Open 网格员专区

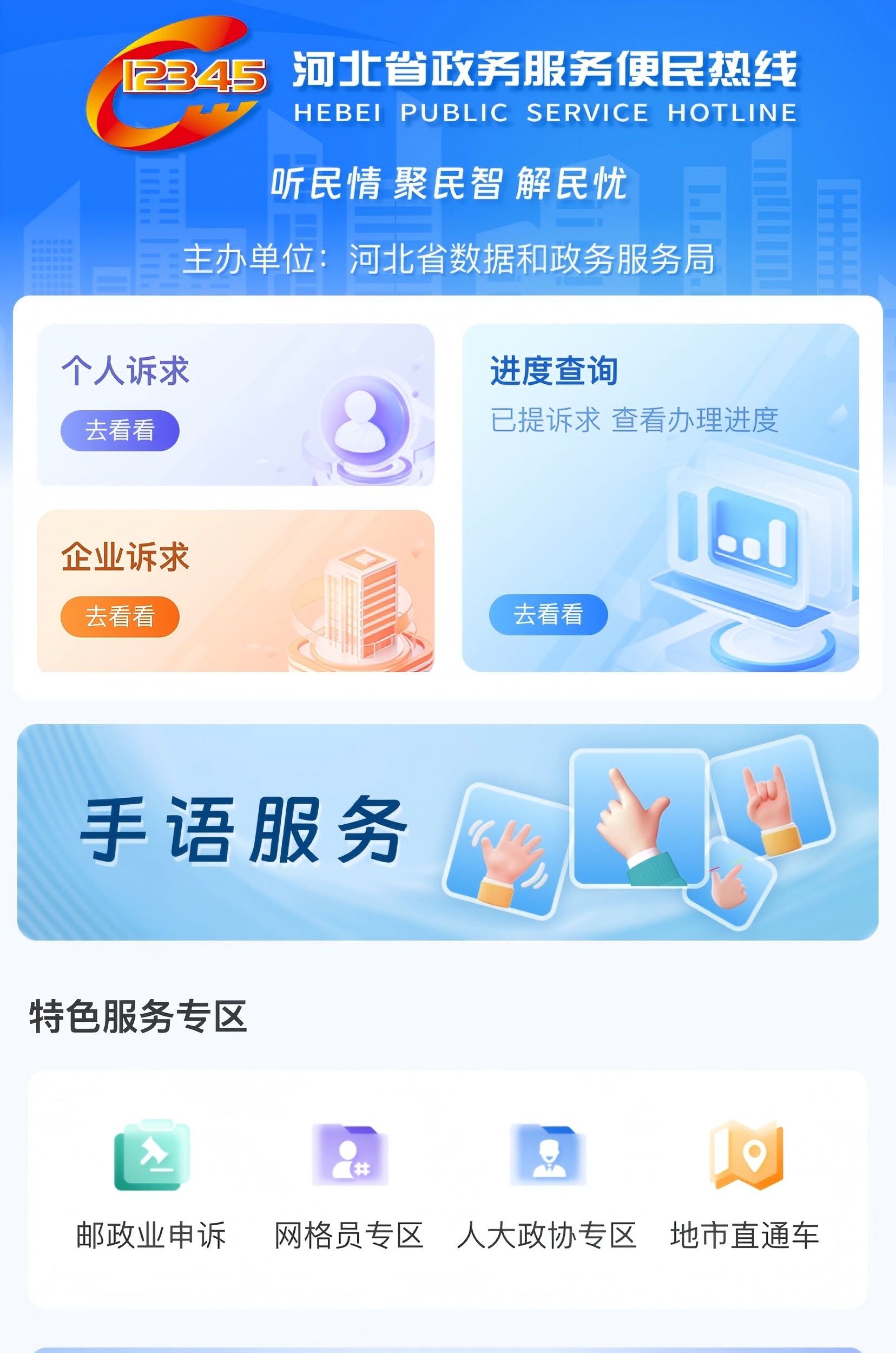349,1184
